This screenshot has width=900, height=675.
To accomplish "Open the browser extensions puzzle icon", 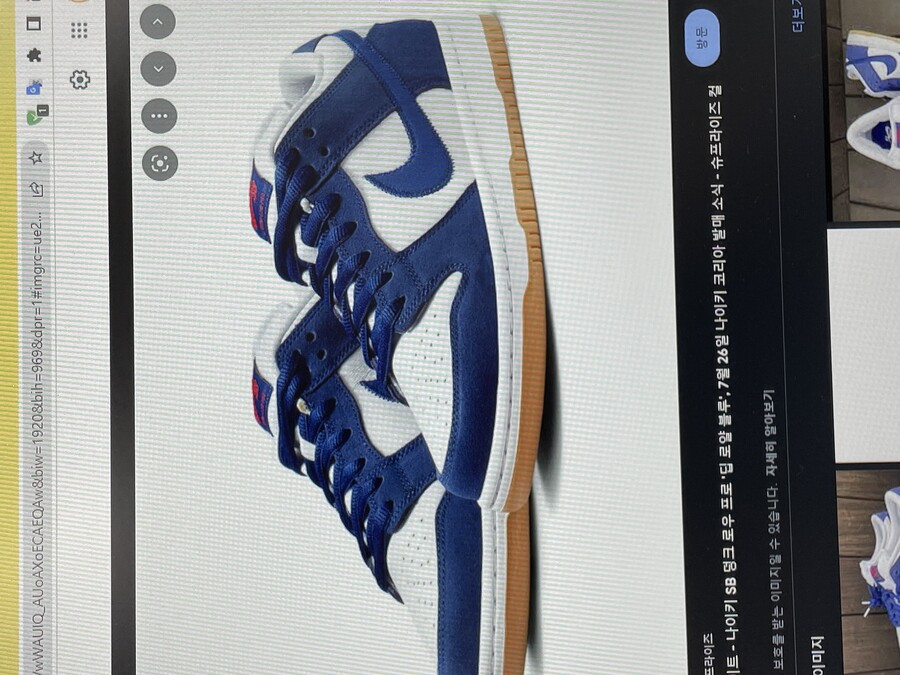I will point(35,54).
